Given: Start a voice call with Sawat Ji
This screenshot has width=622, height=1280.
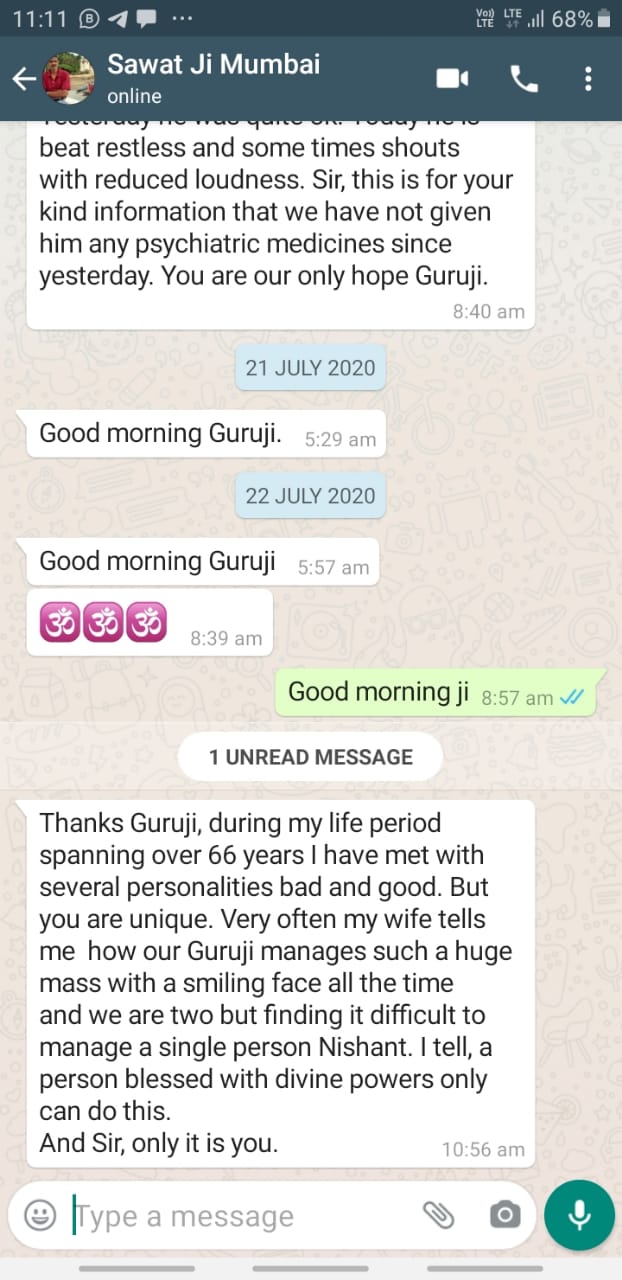Looking at the screenshot, I should tap(524, 79).
